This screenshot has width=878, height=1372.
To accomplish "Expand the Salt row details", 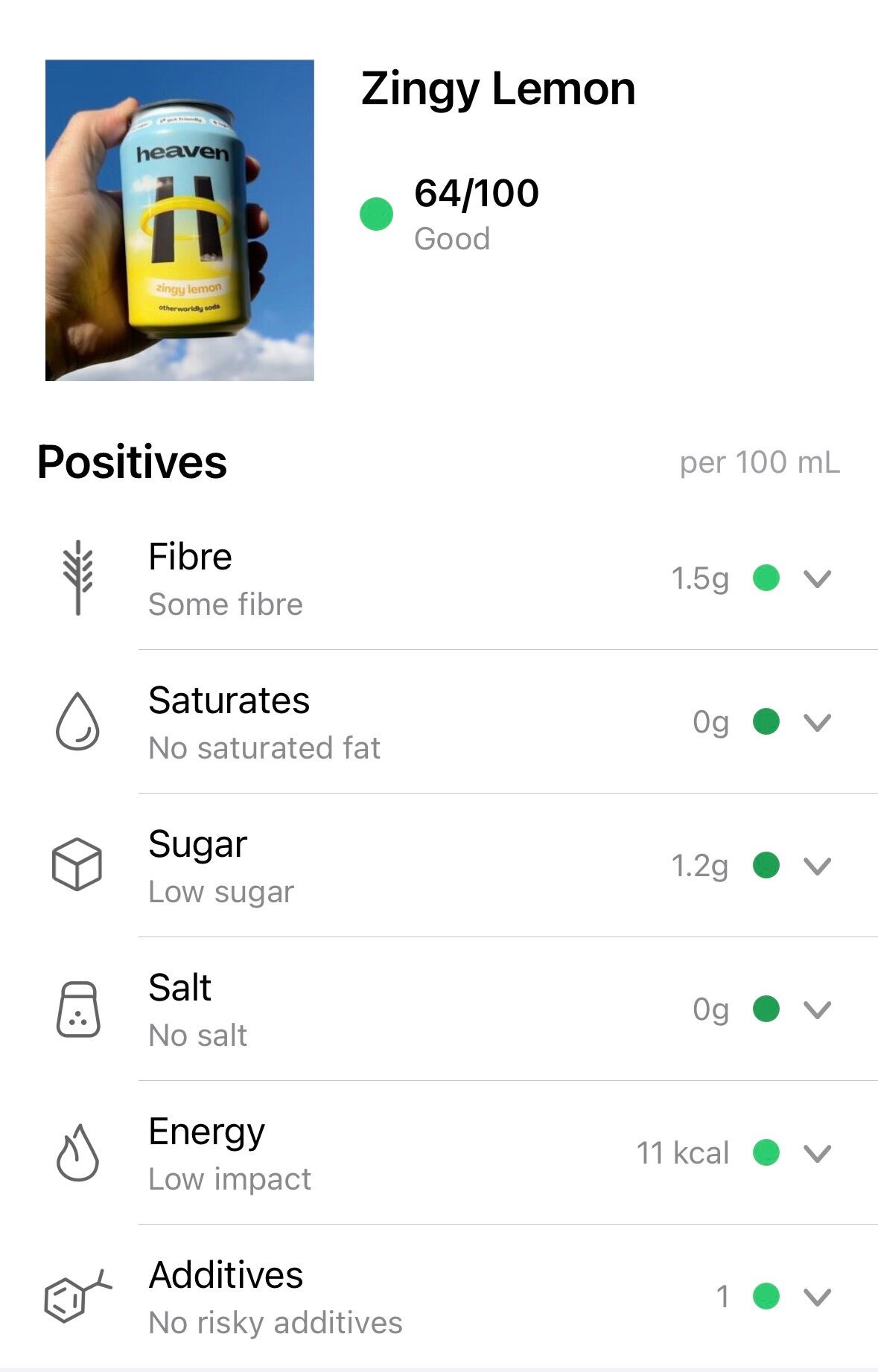I will [817, 1008].
